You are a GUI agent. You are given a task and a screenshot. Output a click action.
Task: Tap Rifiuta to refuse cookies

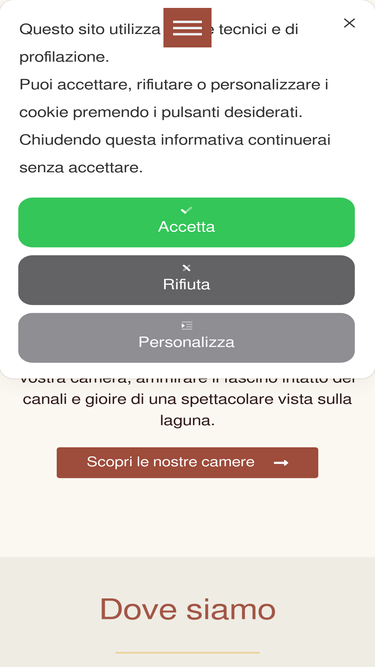click(186, 280)
